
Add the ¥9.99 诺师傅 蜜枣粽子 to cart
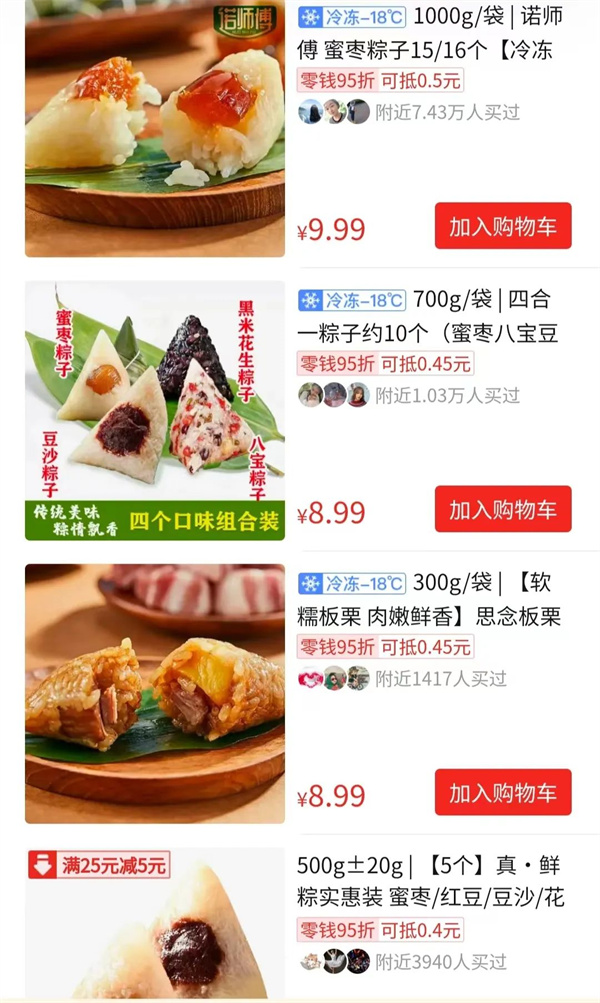pyautogui.click(x=502, y=226)
